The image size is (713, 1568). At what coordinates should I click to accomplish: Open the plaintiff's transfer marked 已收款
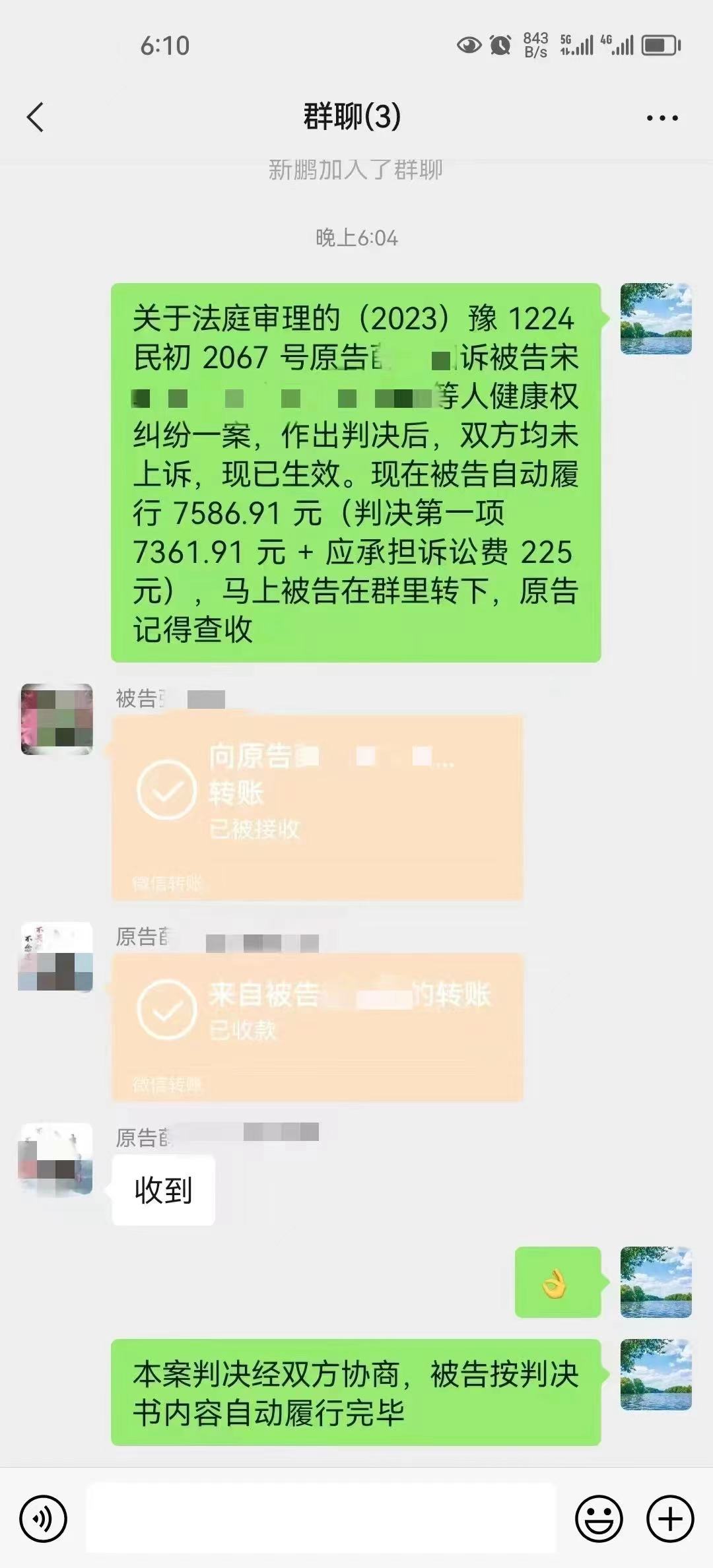[317, 1027]
